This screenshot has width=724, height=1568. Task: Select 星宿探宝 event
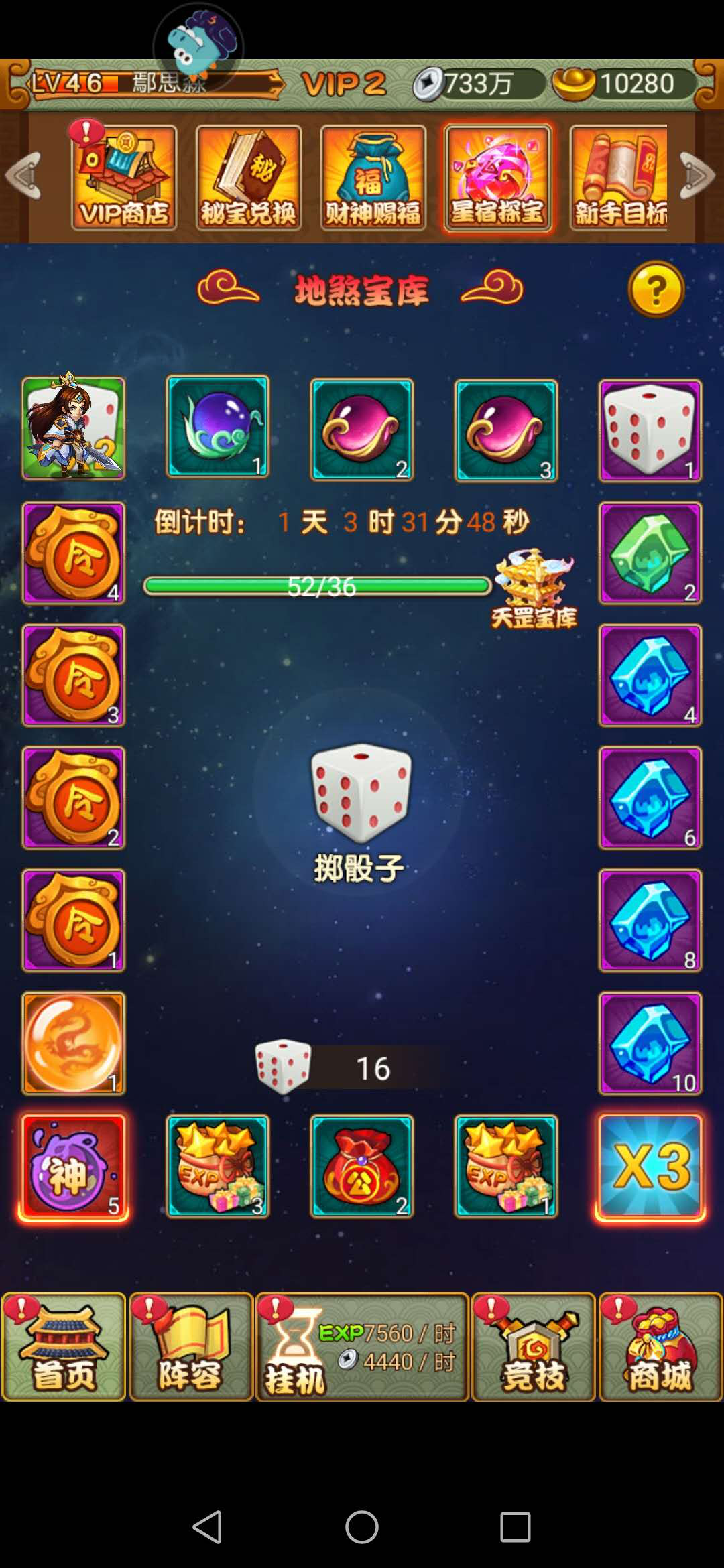[x=498, y=178]
